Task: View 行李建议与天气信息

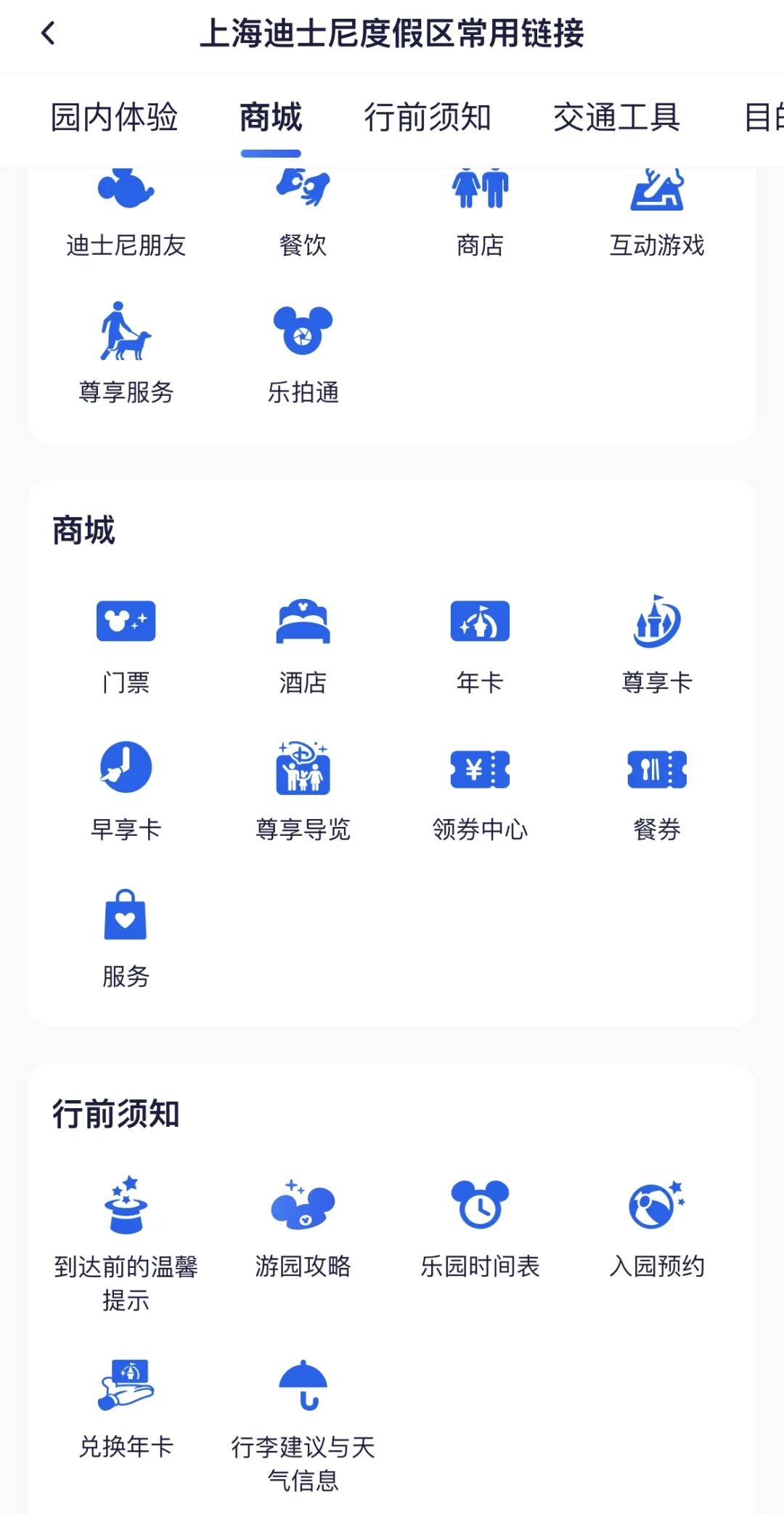Action: (x=303, y=1426)
